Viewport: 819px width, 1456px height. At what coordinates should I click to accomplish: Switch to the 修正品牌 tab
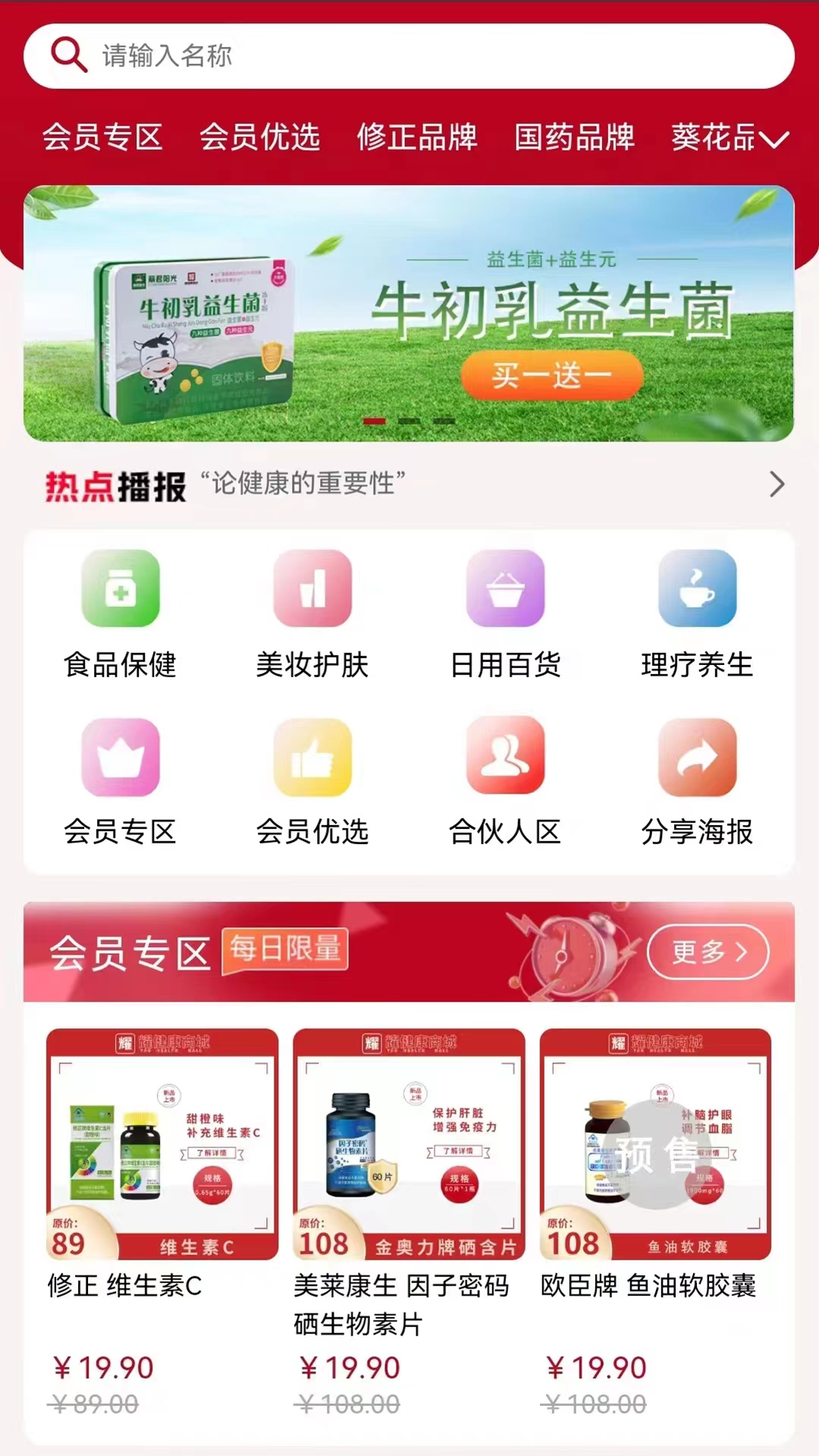pyautogui.click(x=418, y=140)
